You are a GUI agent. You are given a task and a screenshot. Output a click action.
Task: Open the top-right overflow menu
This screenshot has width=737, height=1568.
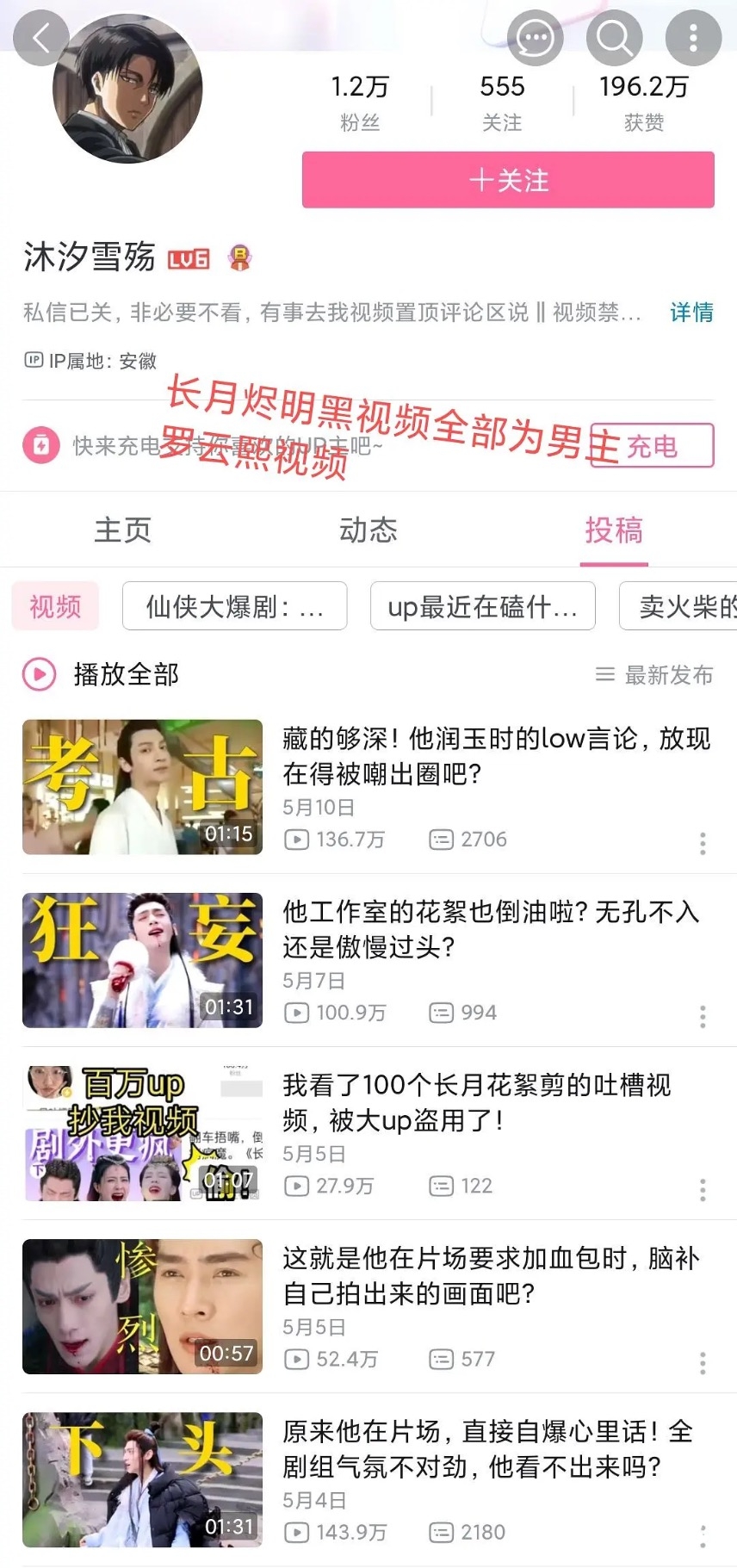pyautogui.click(x=693, y=38)
